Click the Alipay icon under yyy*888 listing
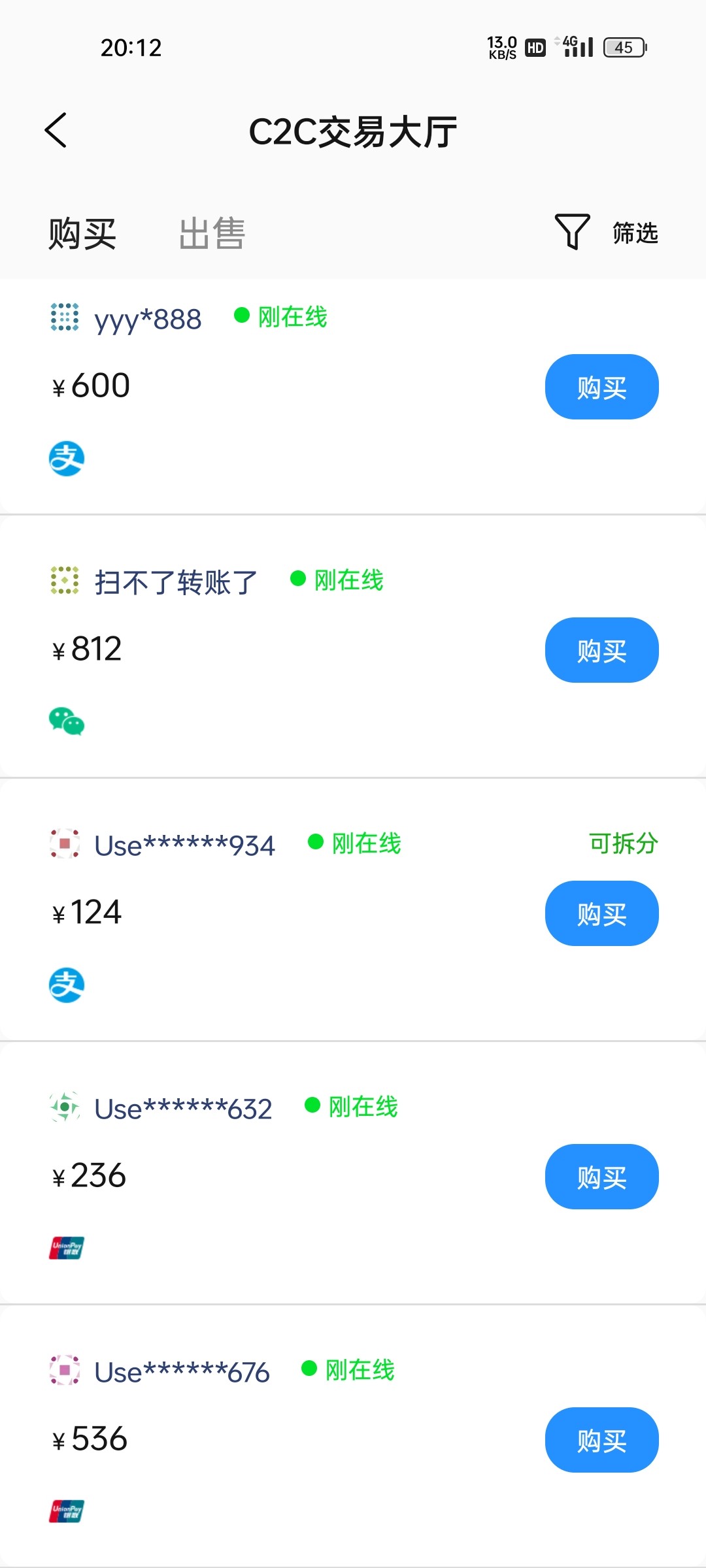The width and height of the screenshot is (706, 1568). (x=67, y=458)
